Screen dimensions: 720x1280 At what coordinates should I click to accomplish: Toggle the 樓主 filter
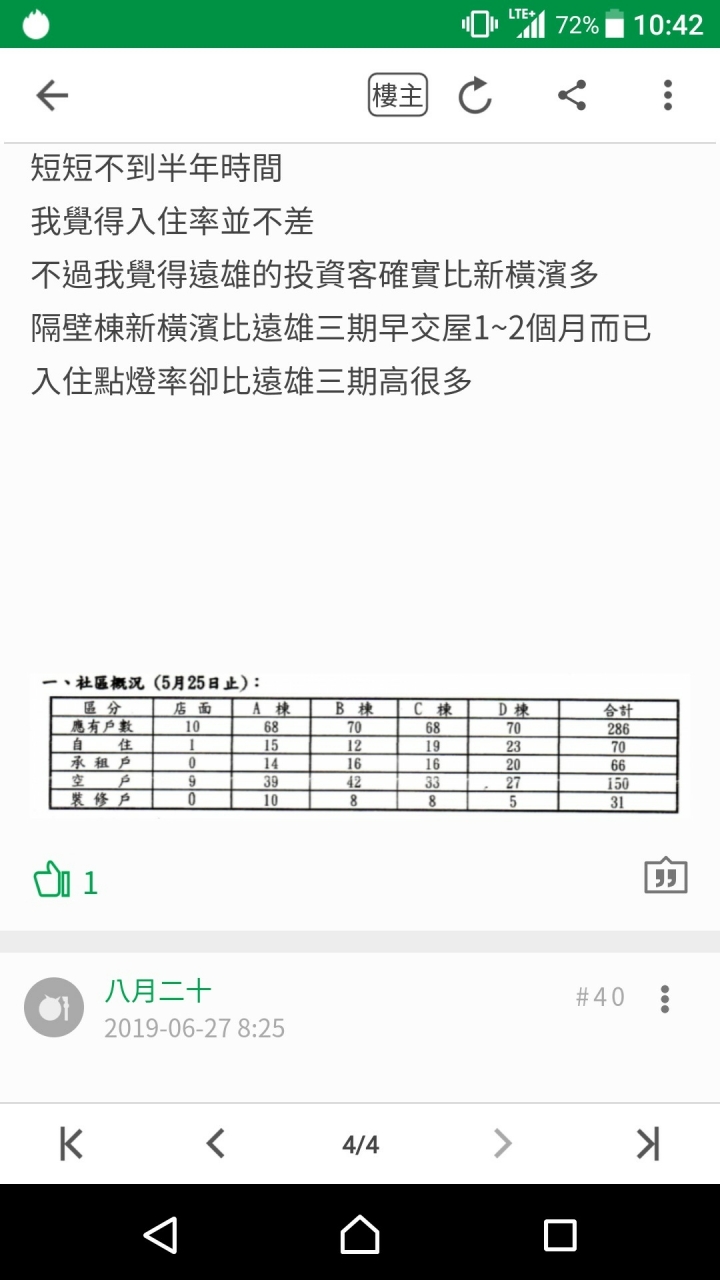[x=398, y=96]
